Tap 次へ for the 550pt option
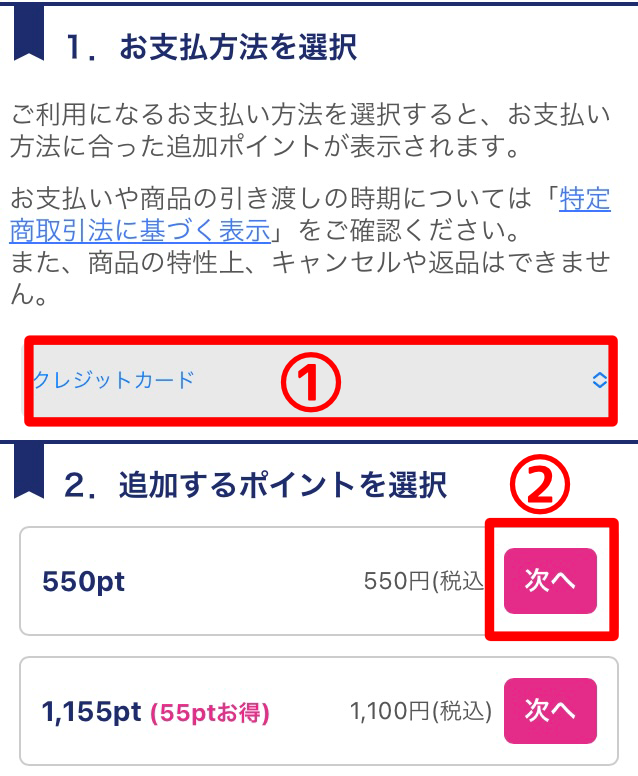The height and width of the screenshot is (776, 638). (550, 581)
